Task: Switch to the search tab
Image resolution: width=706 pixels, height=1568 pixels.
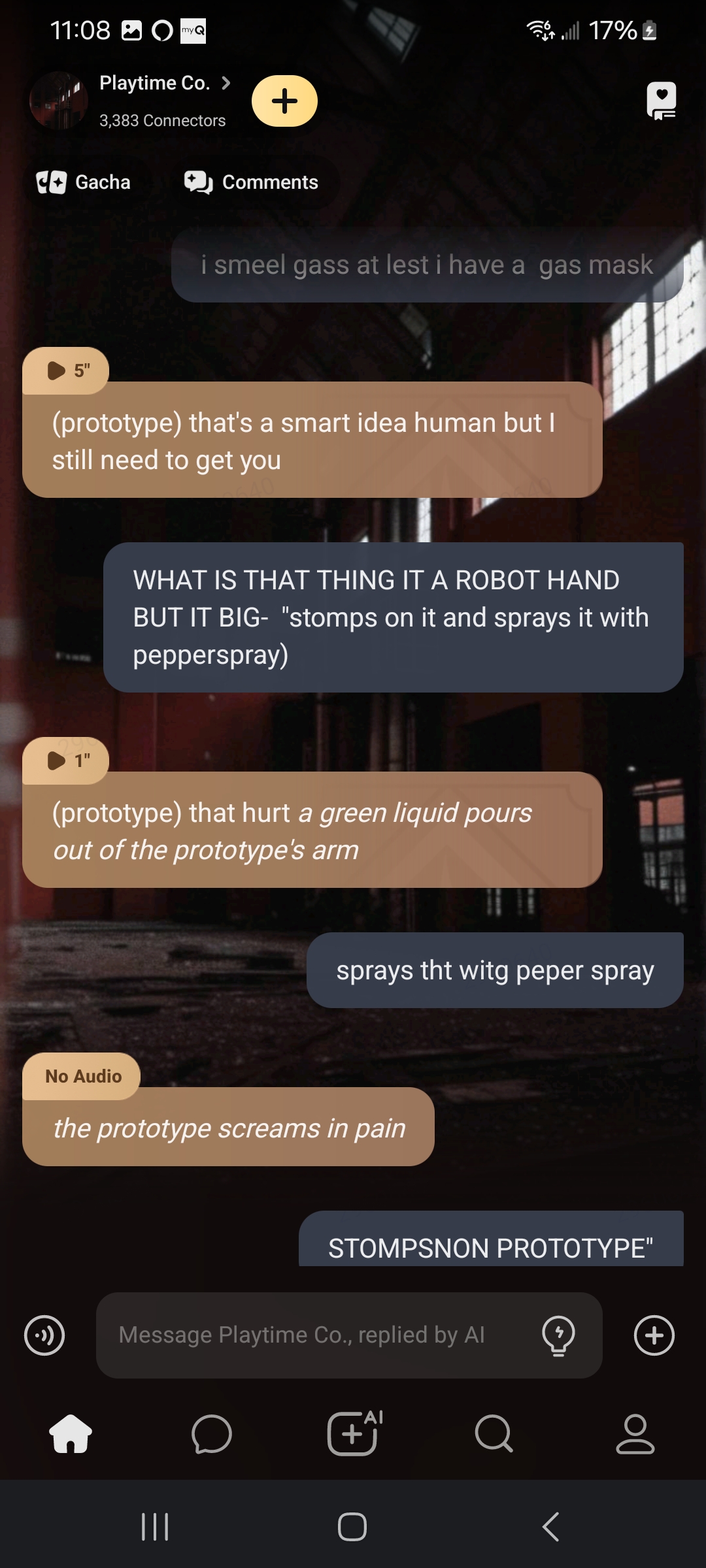Action: [494, 1434]
